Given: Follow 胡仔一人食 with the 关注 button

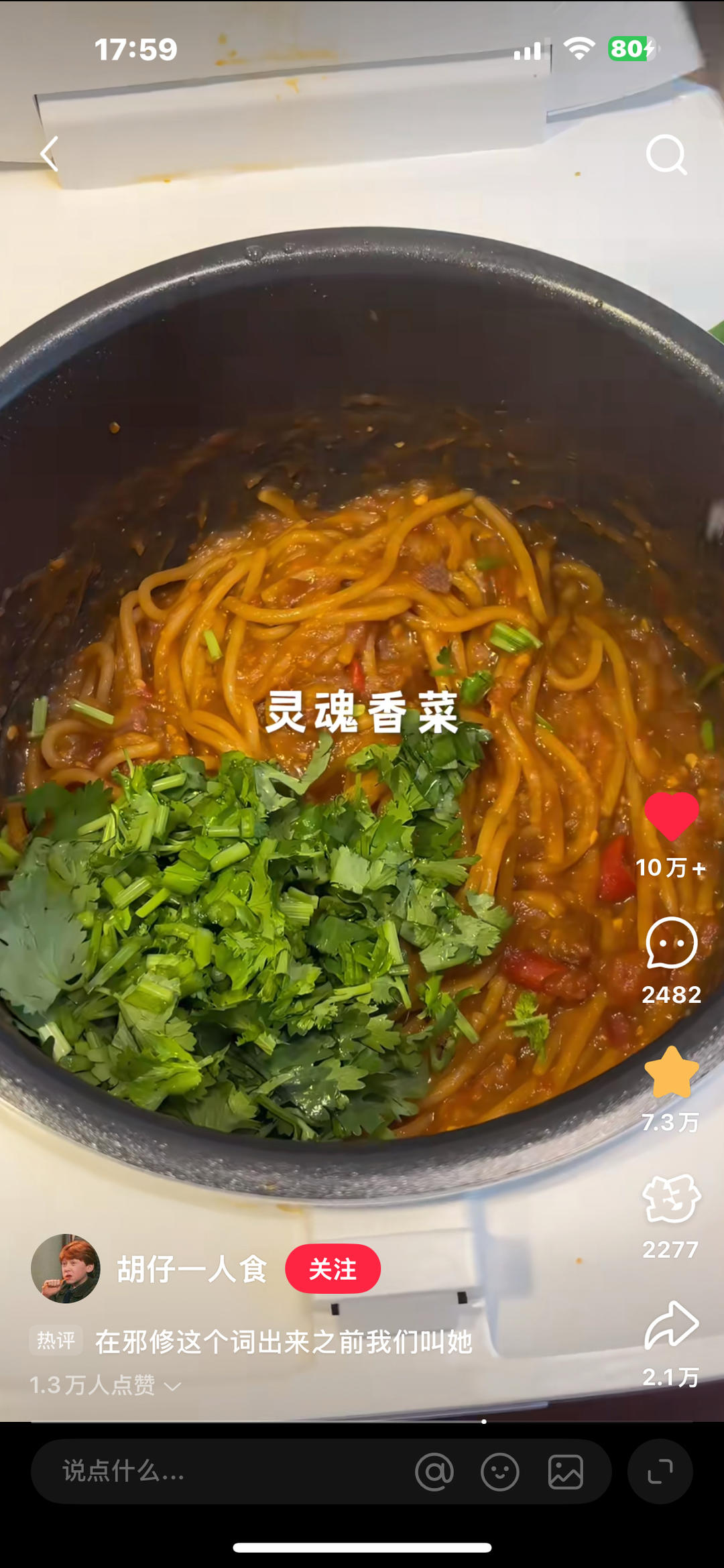Looking at the screenshot, I should pyautogui.click(x=333, y=1268).
